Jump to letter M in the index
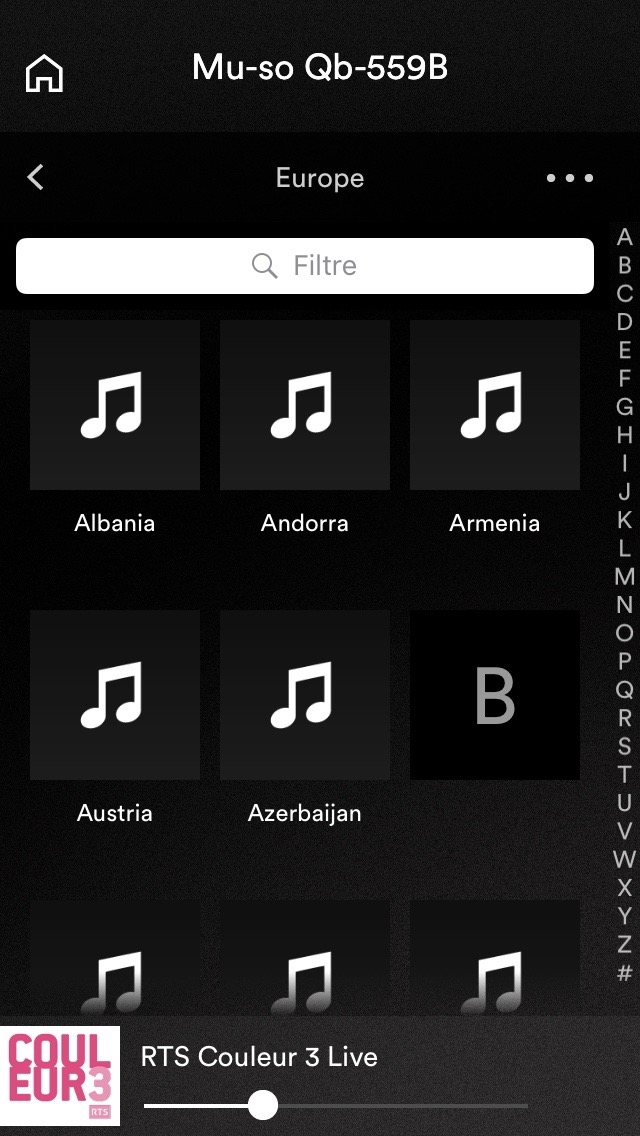The image size is (640, 1136). coord(624,577)
